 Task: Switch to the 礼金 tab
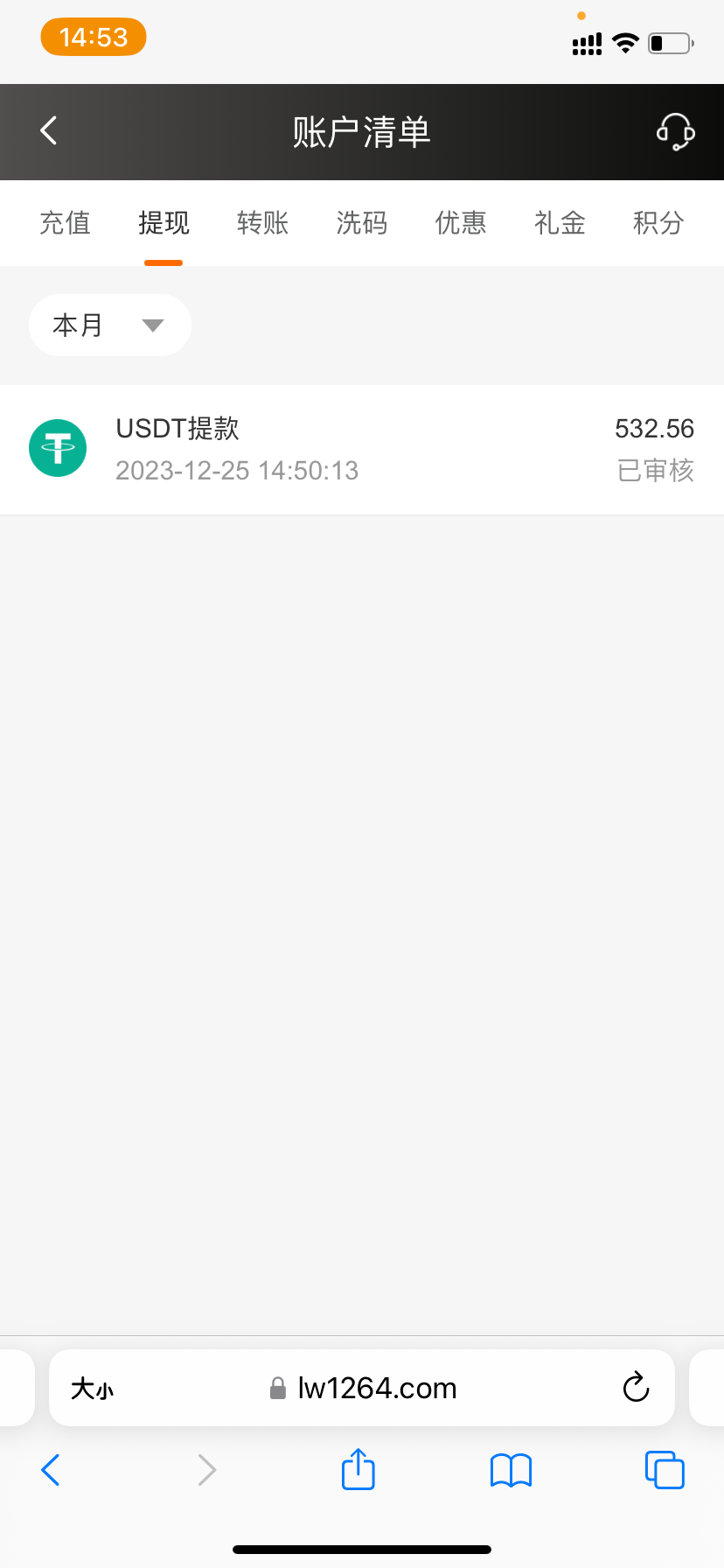(560, 223)
